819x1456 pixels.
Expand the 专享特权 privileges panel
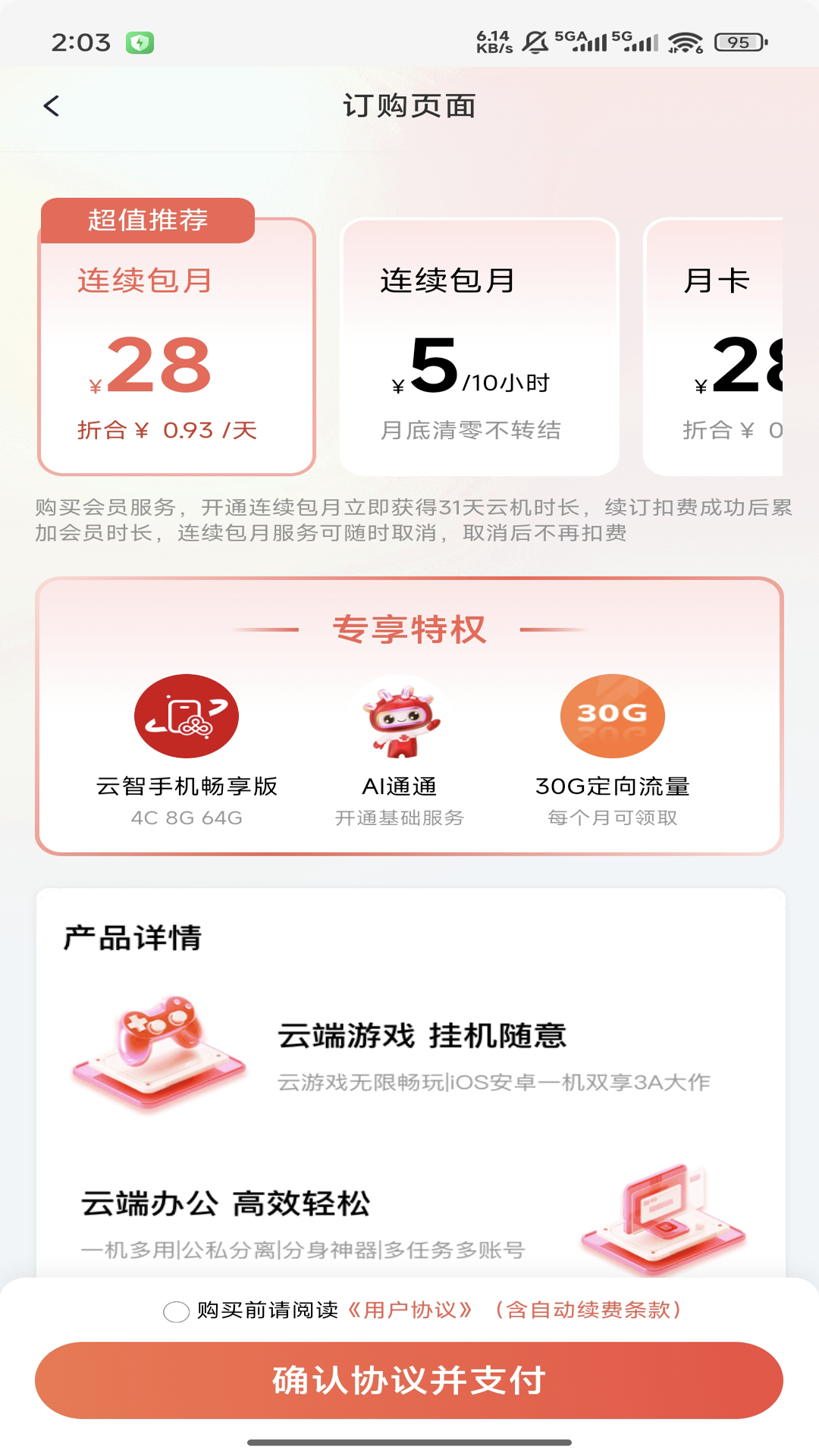pos(409,629)
